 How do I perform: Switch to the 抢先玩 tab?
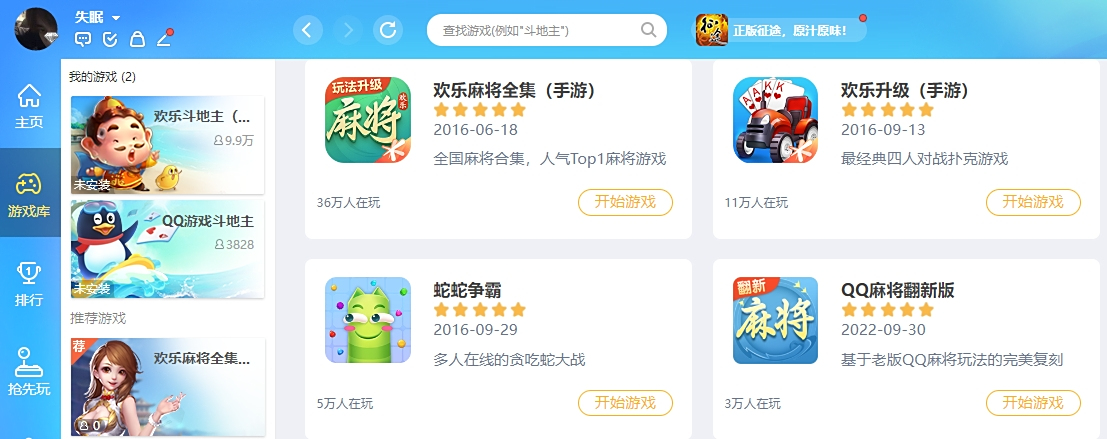(x=30, y=372)
